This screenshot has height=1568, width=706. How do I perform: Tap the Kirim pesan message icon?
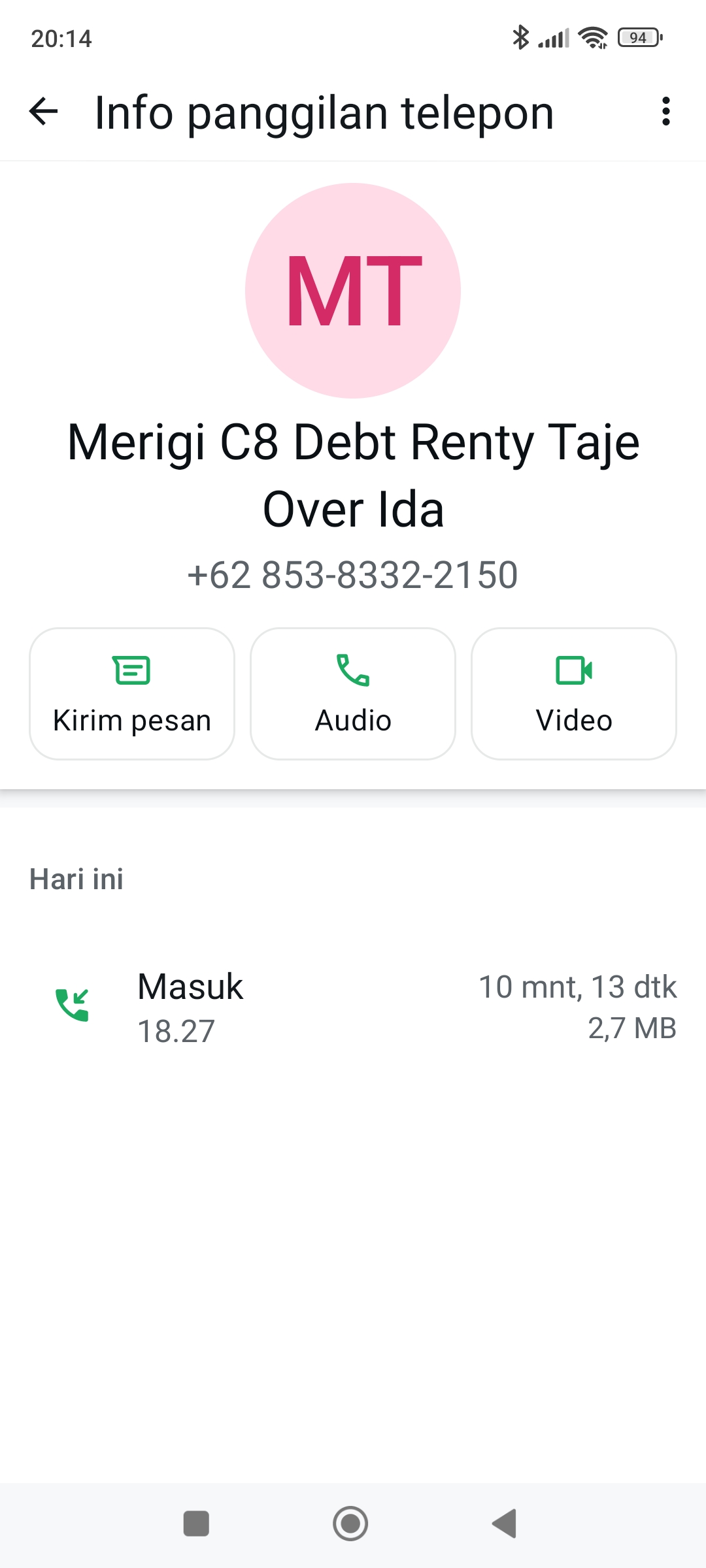131,670
